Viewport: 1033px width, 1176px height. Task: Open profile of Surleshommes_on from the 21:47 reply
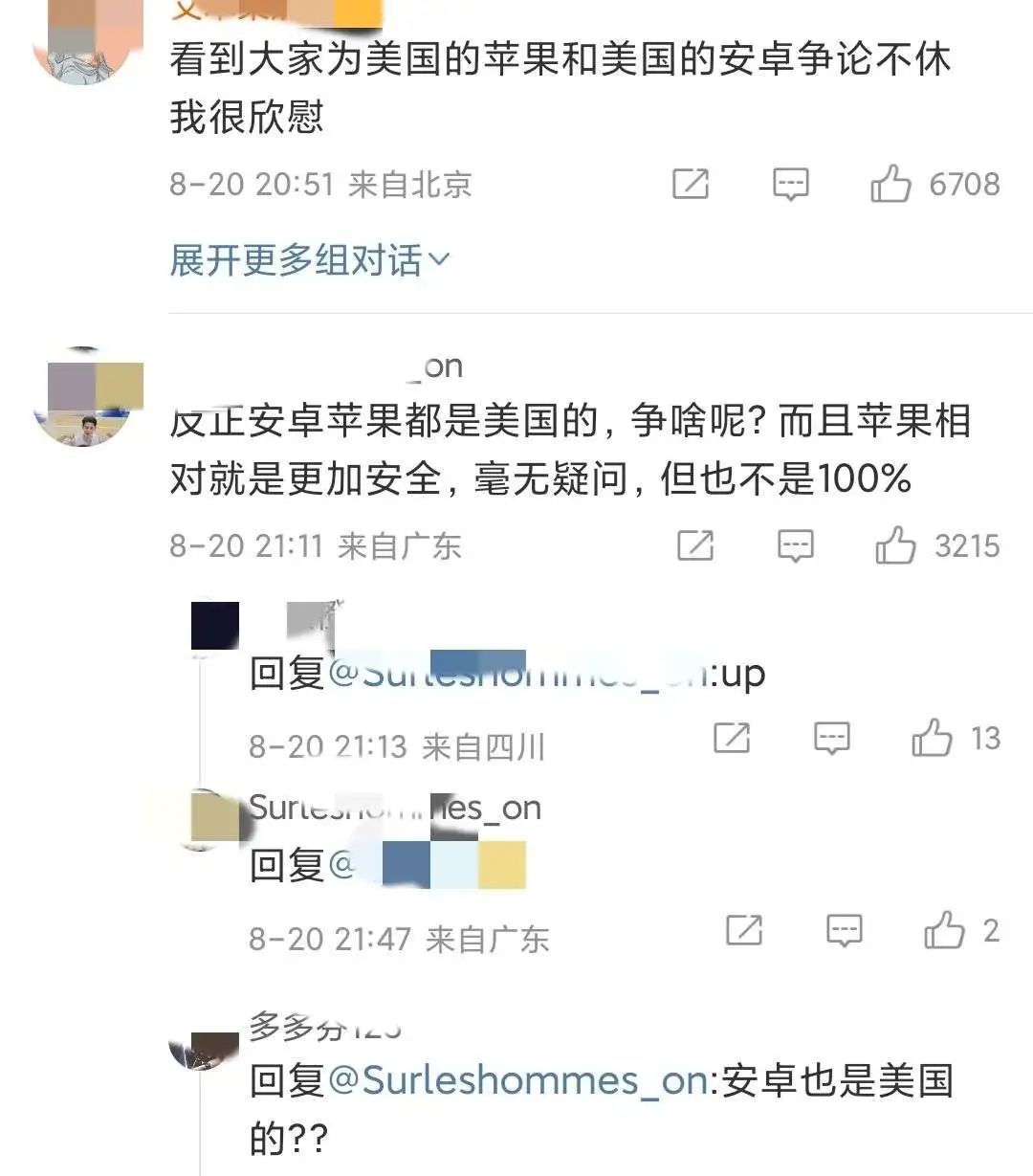coord(395,808)
